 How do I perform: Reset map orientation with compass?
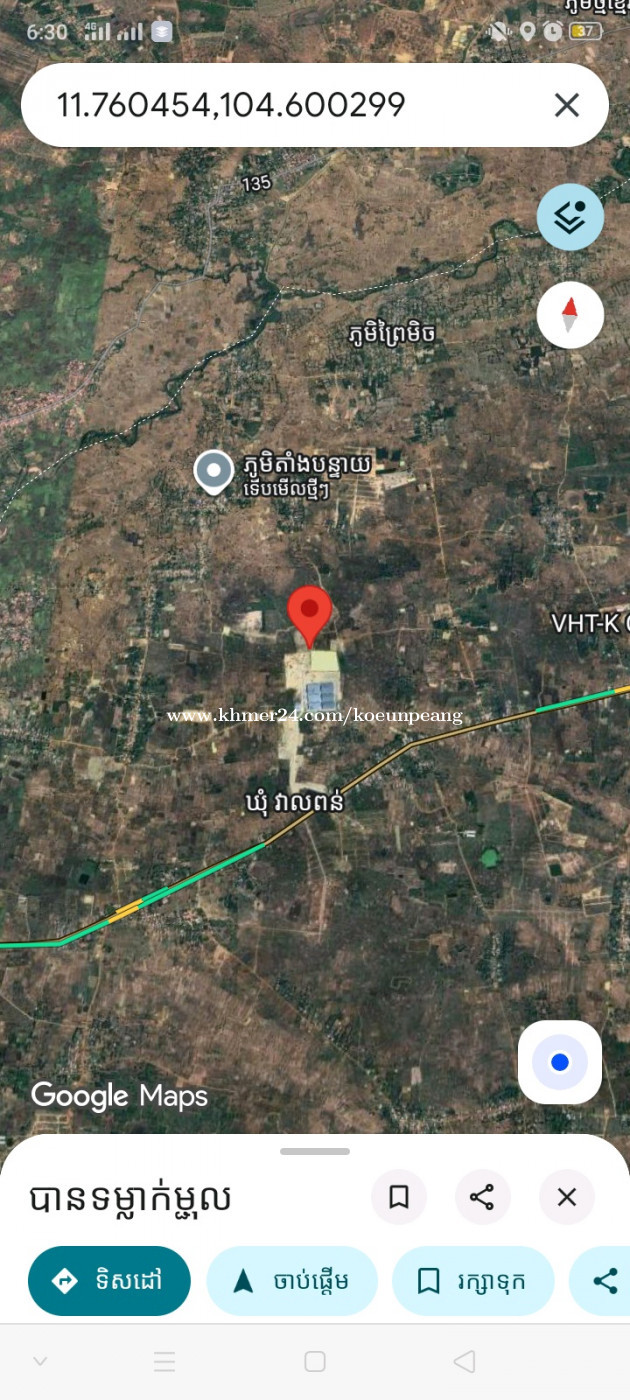(570, 315)
